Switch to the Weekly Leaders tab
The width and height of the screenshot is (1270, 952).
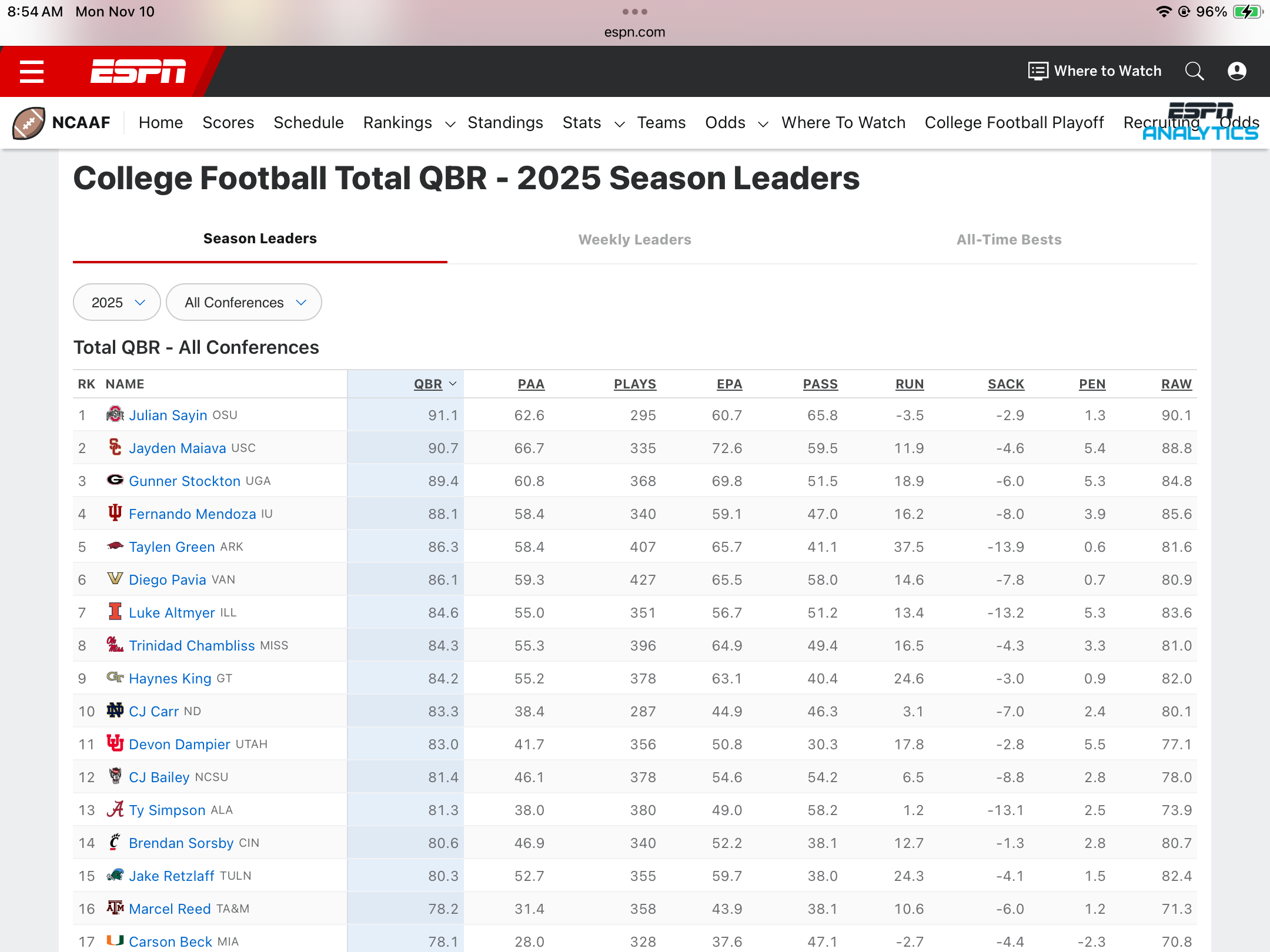point(634,240)
